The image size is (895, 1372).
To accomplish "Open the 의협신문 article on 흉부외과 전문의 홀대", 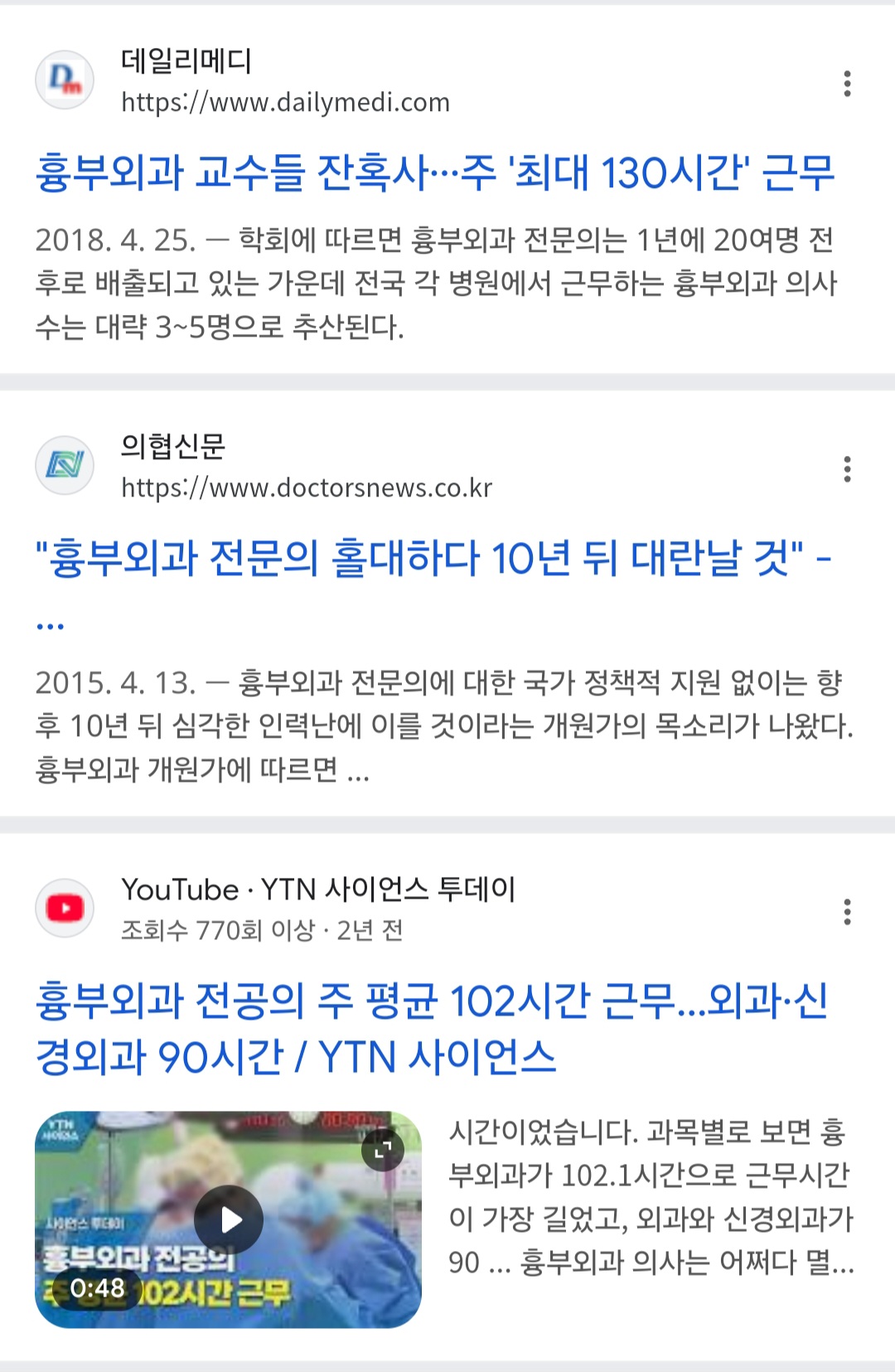I will click(x=431, y=558).
